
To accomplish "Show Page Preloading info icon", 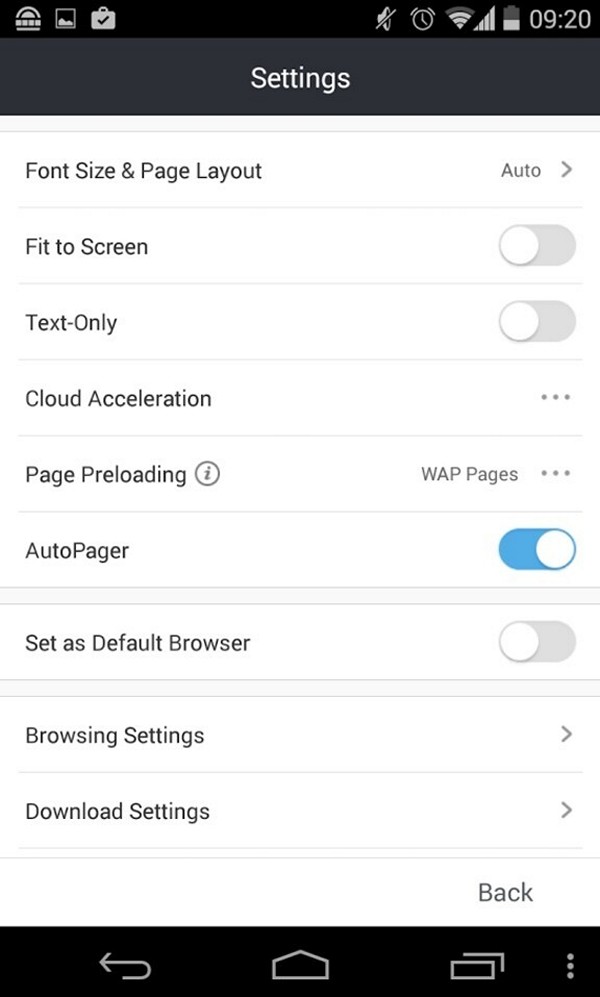I will (207, 474).
